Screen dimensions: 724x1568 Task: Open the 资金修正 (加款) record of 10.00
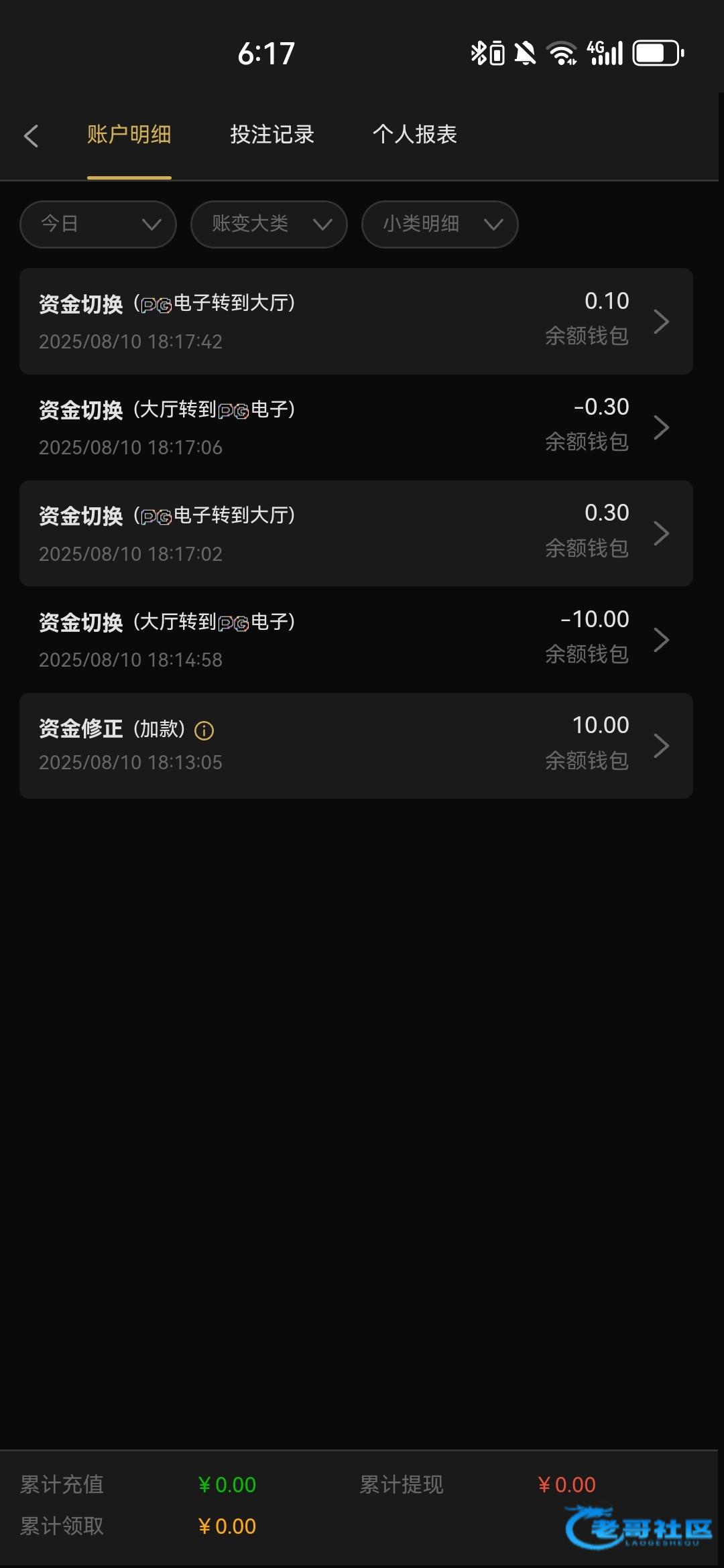coord(356,745)
